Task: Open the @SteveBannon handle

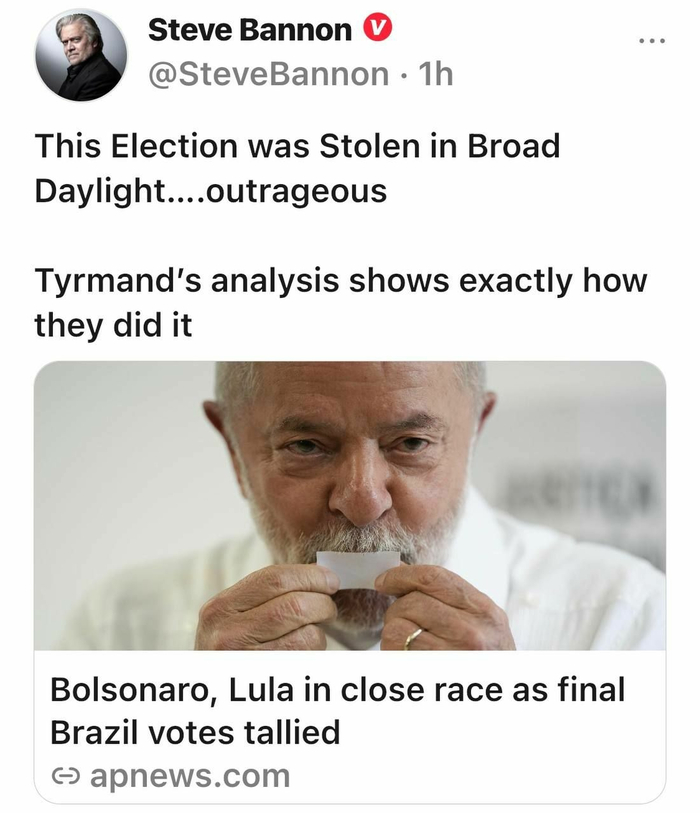Action: [x=268, y=74]
